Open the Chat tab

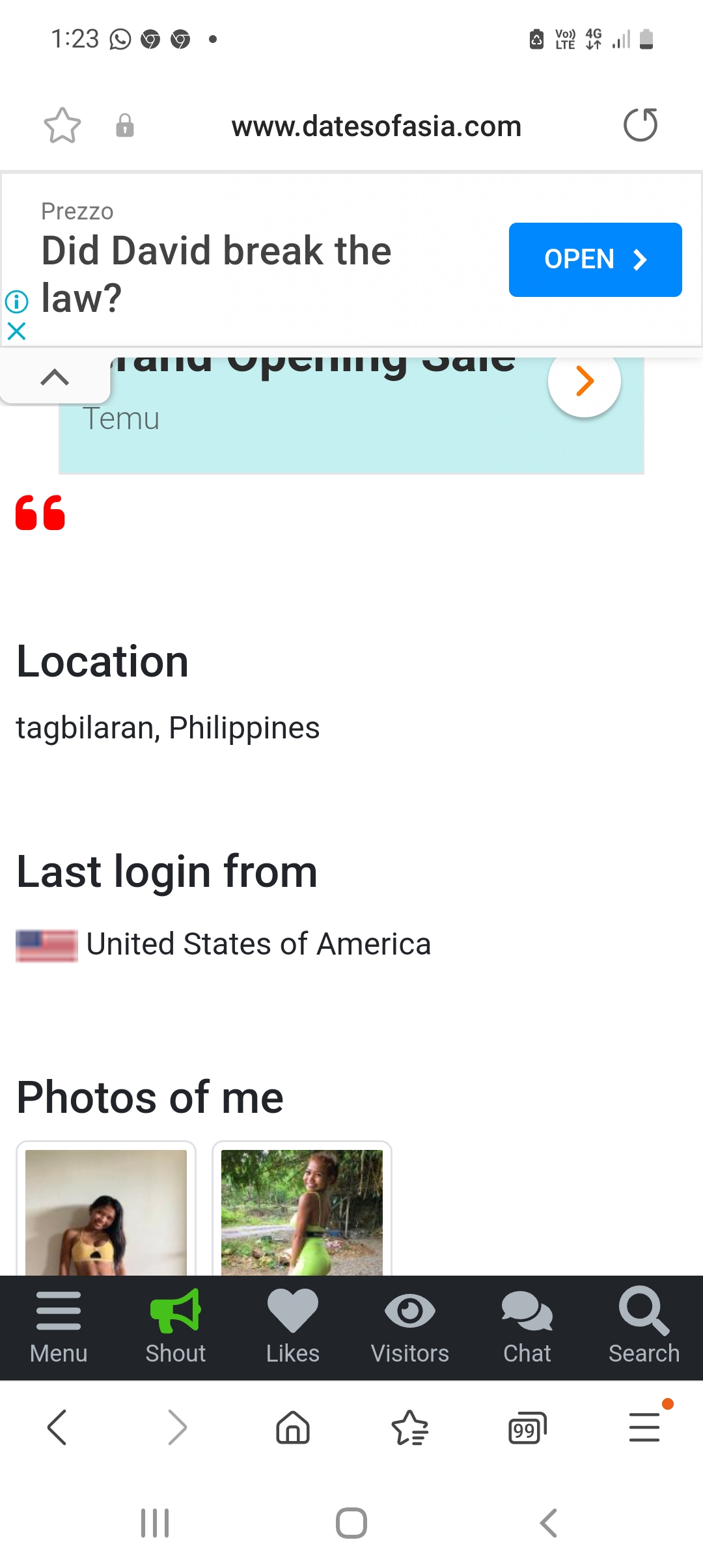click(527, 1327)
